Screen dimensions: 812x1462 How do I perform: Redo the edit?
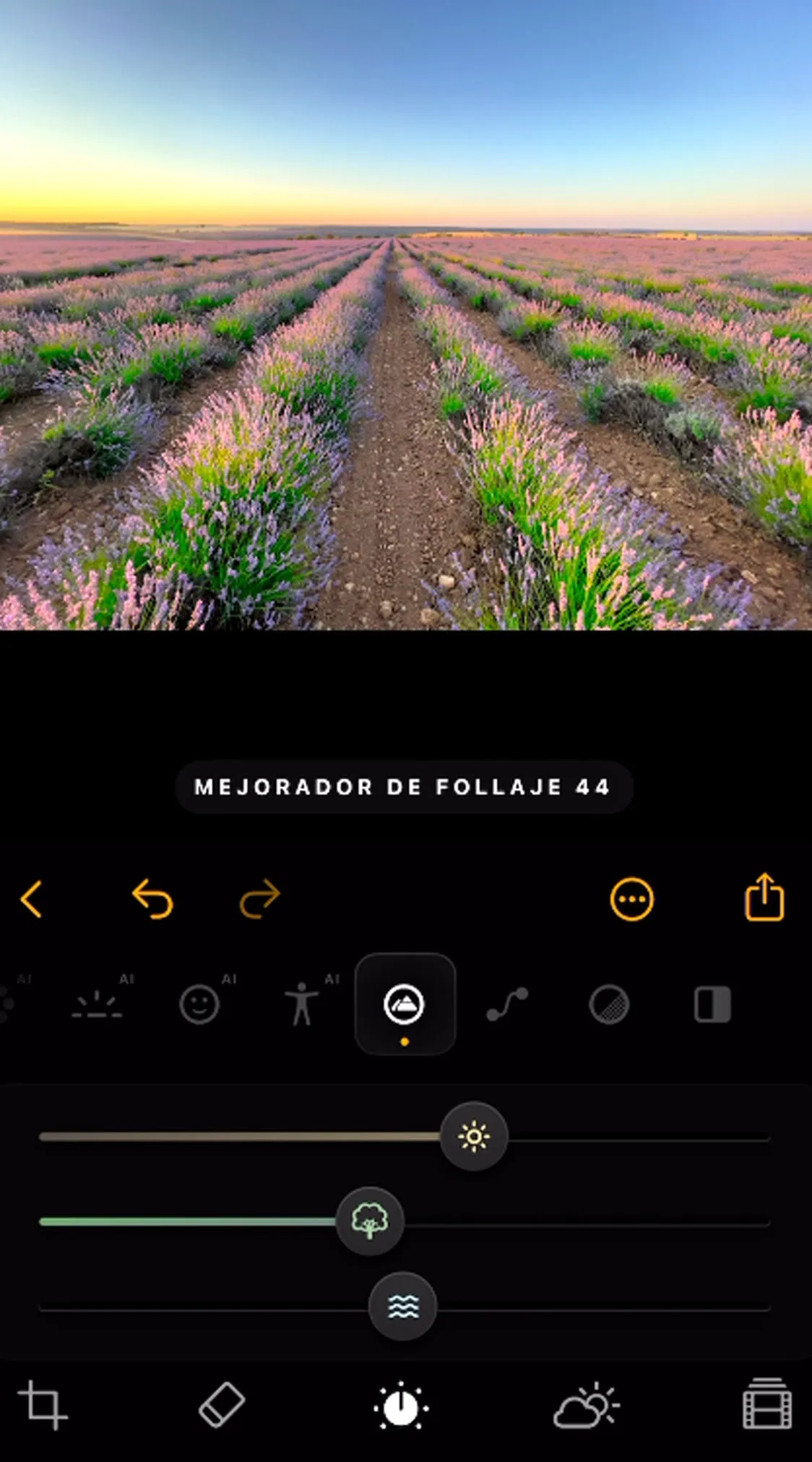[x=260, y=899]
